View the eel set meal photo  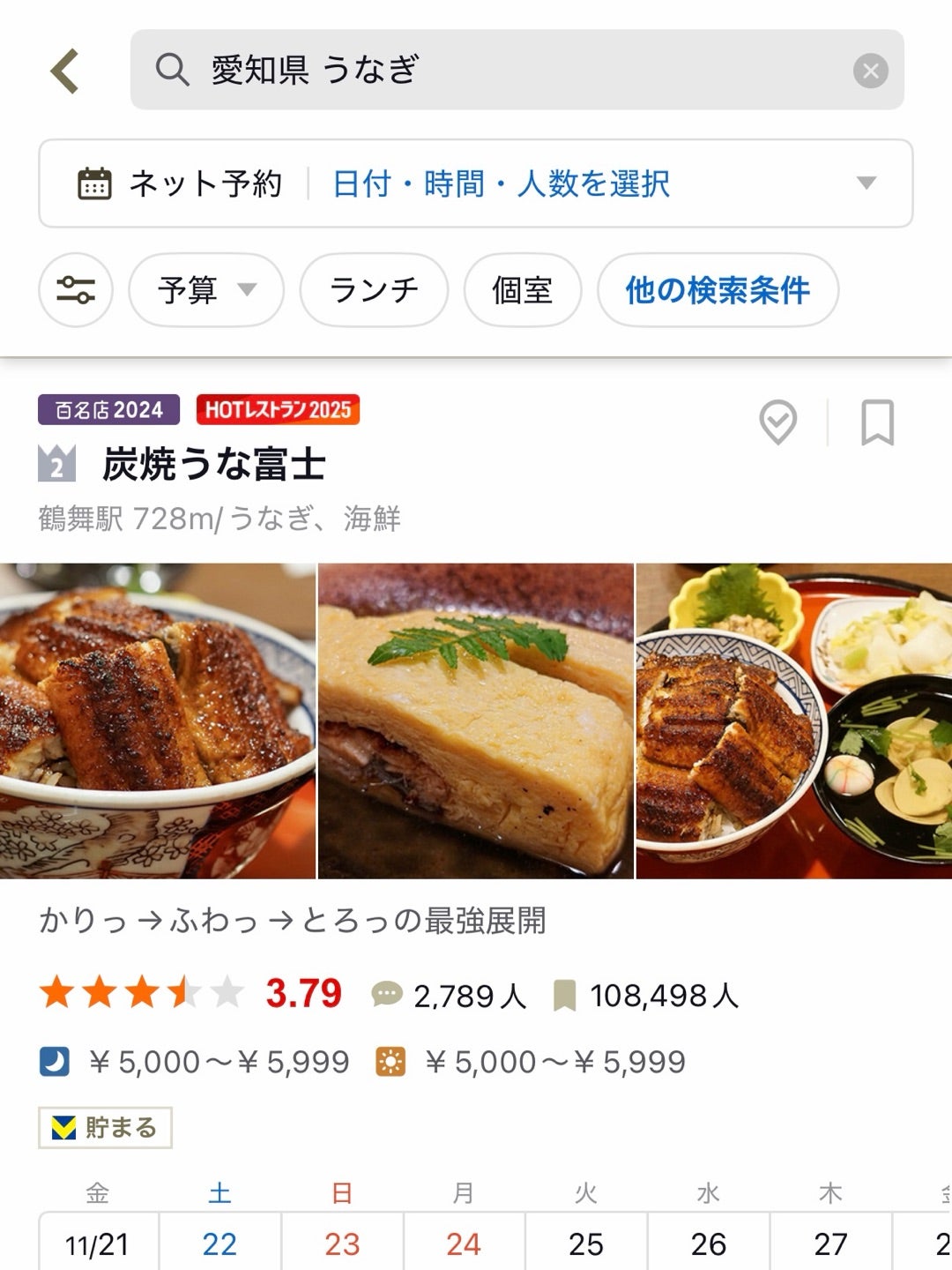point(793,721)
